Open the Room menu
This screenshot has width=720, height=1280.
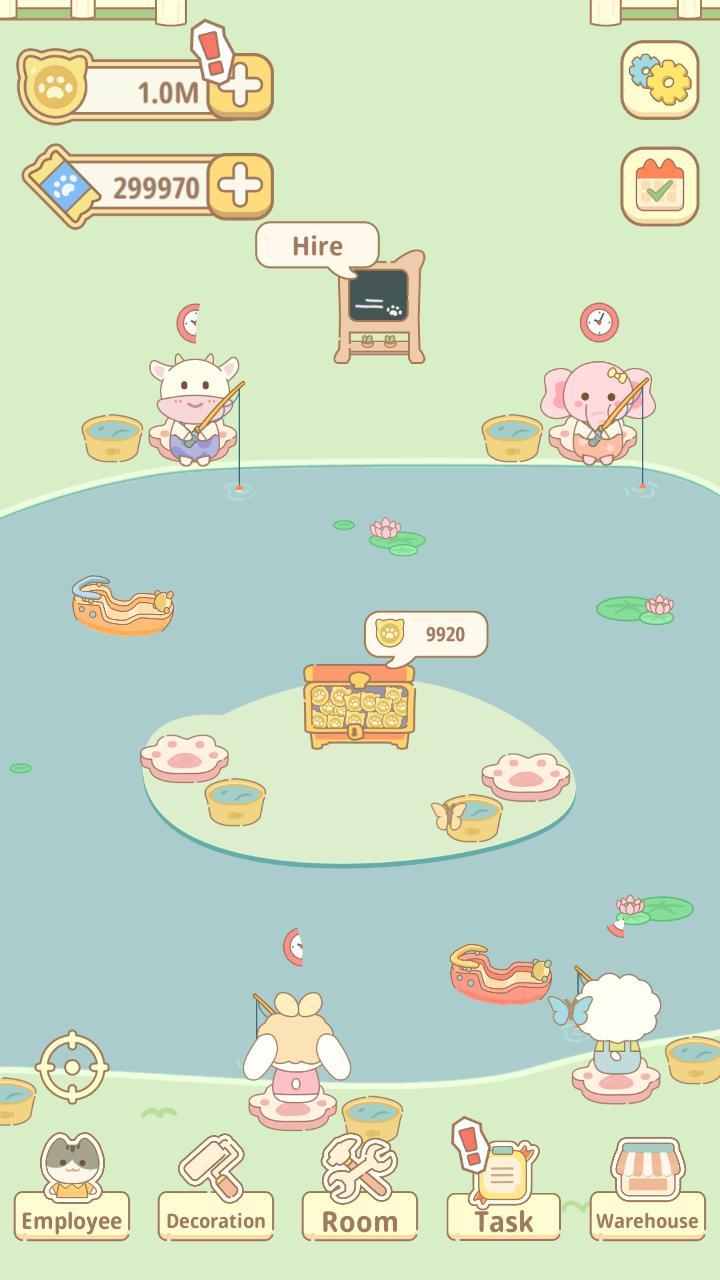tap(360, 1188)
